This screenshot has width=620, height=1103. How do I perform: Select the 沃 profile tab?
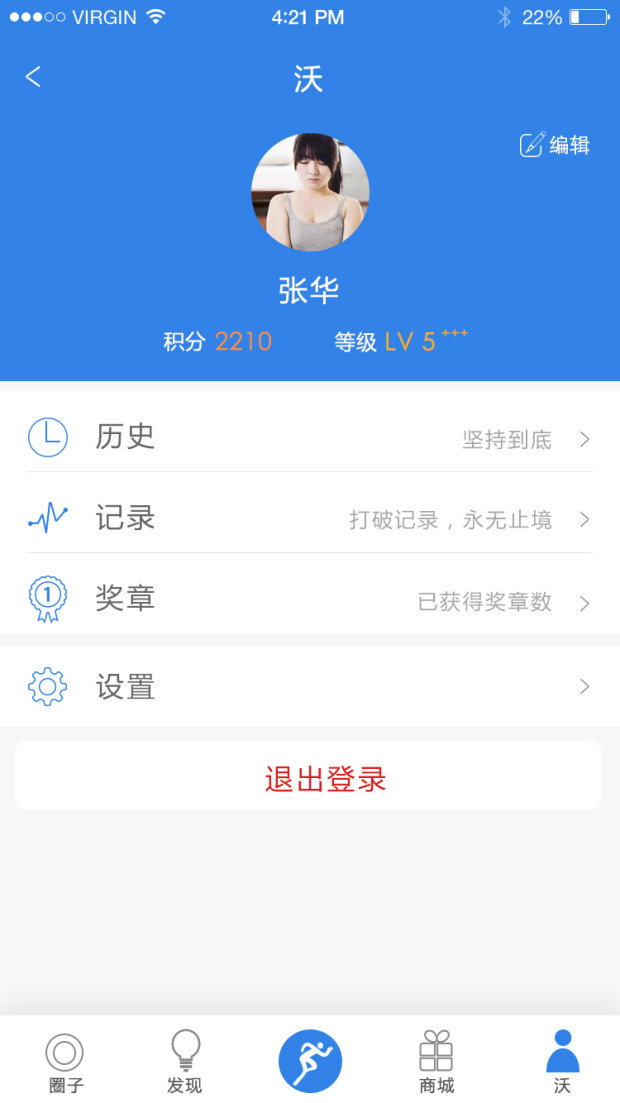[562, 1062]
